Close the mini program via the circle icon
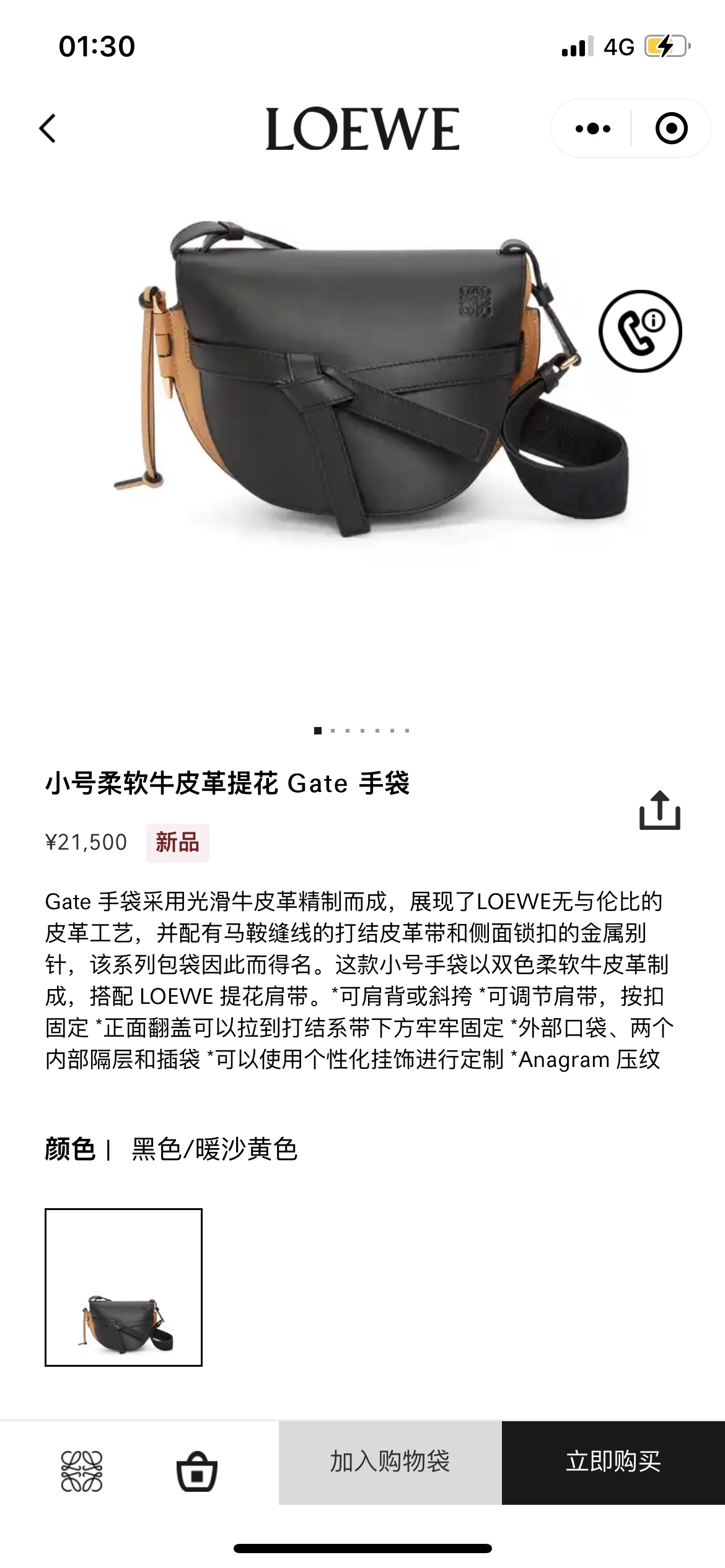This screenshot has height=1568, width=725. (671, 129)
